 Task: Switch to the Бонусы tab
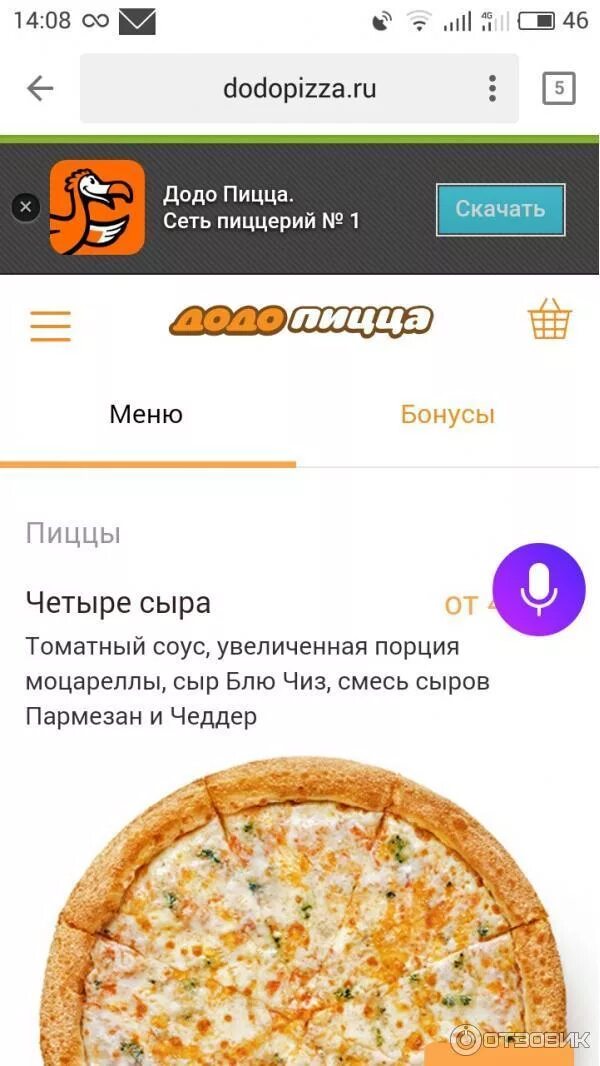click(x=447, y=414)
